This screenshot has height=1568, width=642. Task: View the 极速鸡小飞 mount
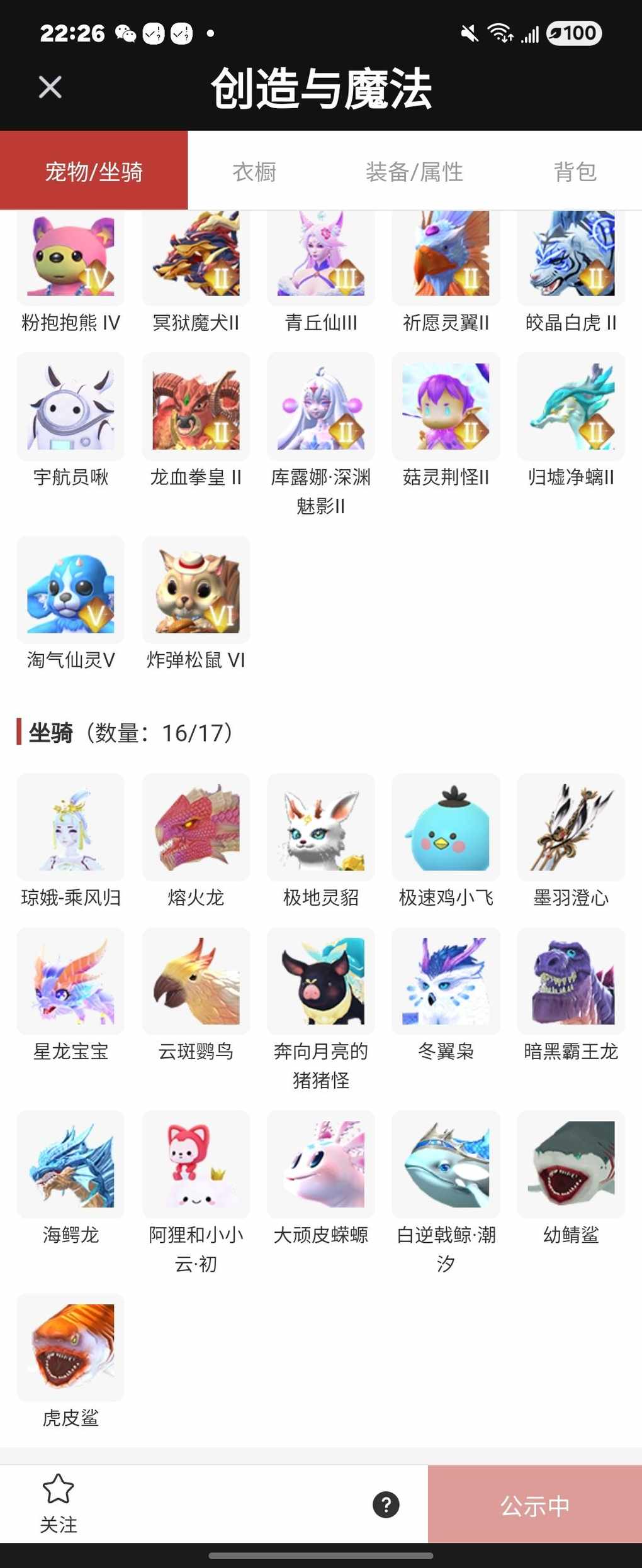point(446,828)
